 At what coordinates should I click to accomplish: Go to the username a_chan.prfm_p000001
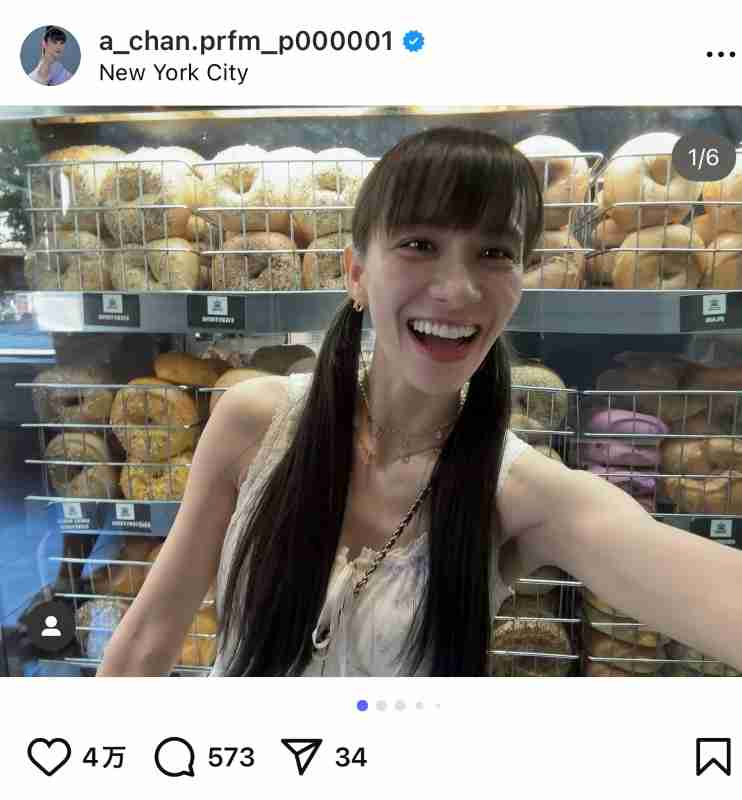click(x=247, y=39)
